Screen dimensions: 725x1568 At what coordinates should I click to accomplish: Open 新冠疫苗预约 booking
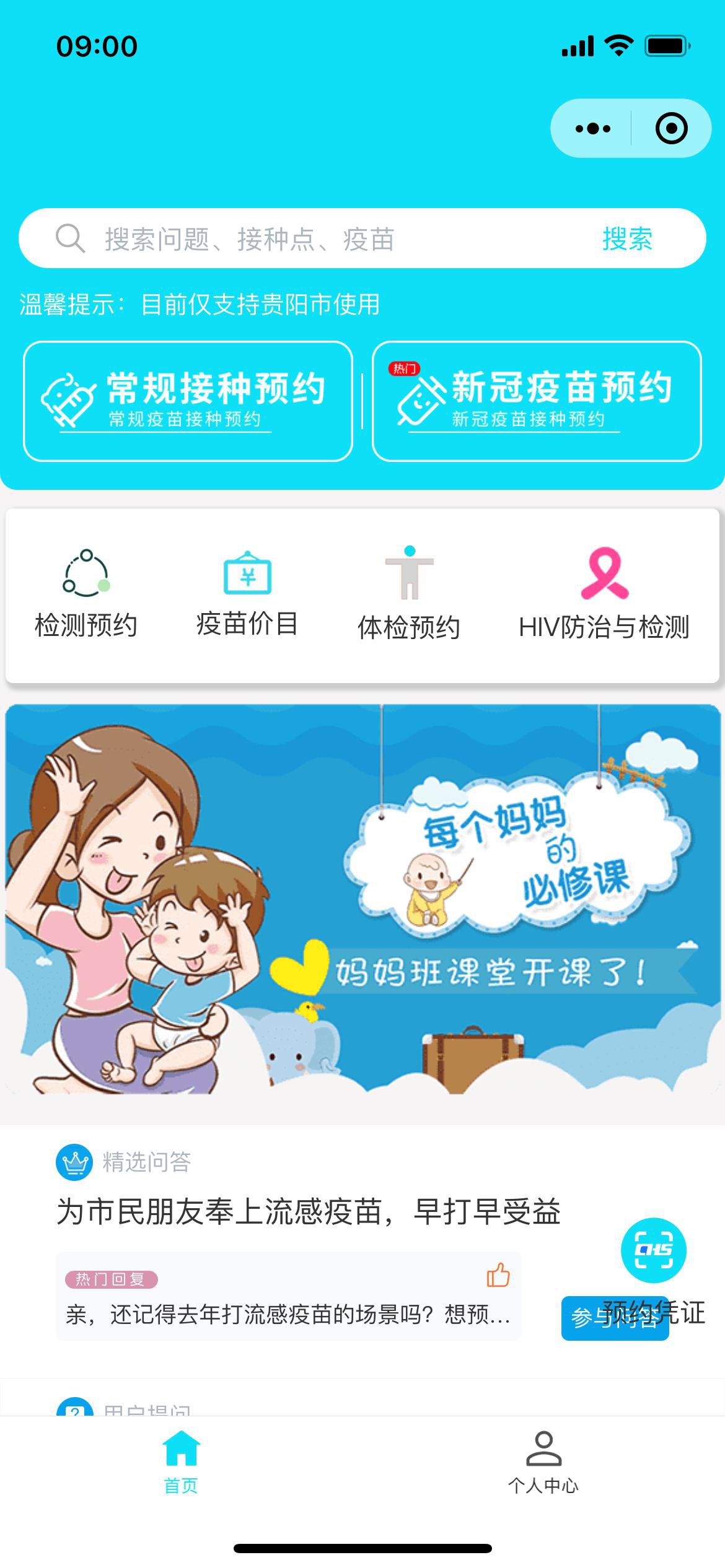pos(537,401)
